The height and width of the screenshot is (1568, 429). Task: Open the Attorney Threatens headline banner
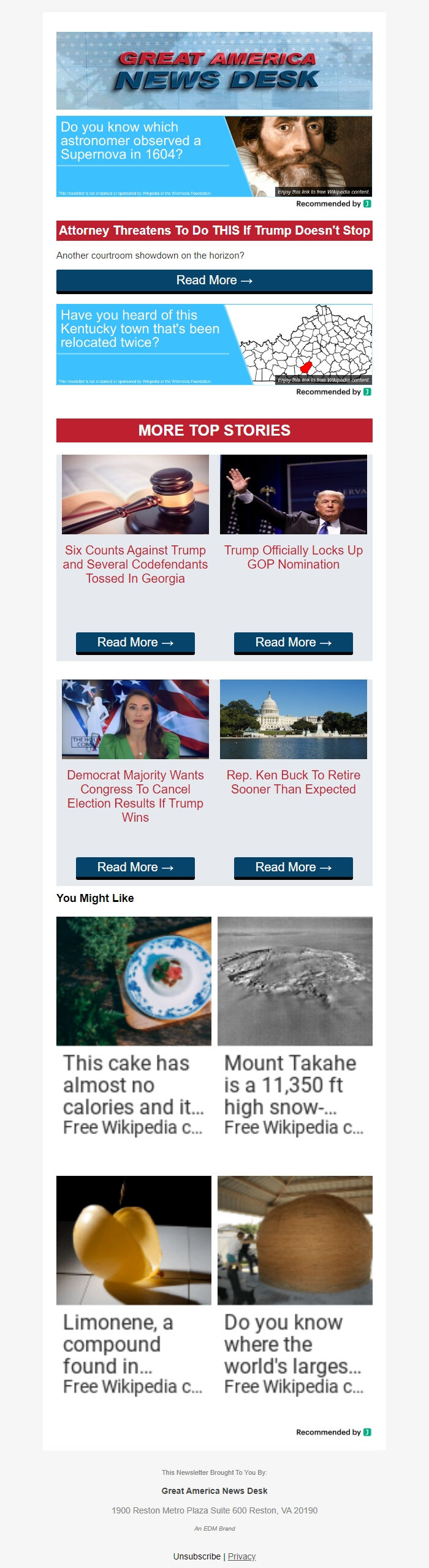coord(214,231)
